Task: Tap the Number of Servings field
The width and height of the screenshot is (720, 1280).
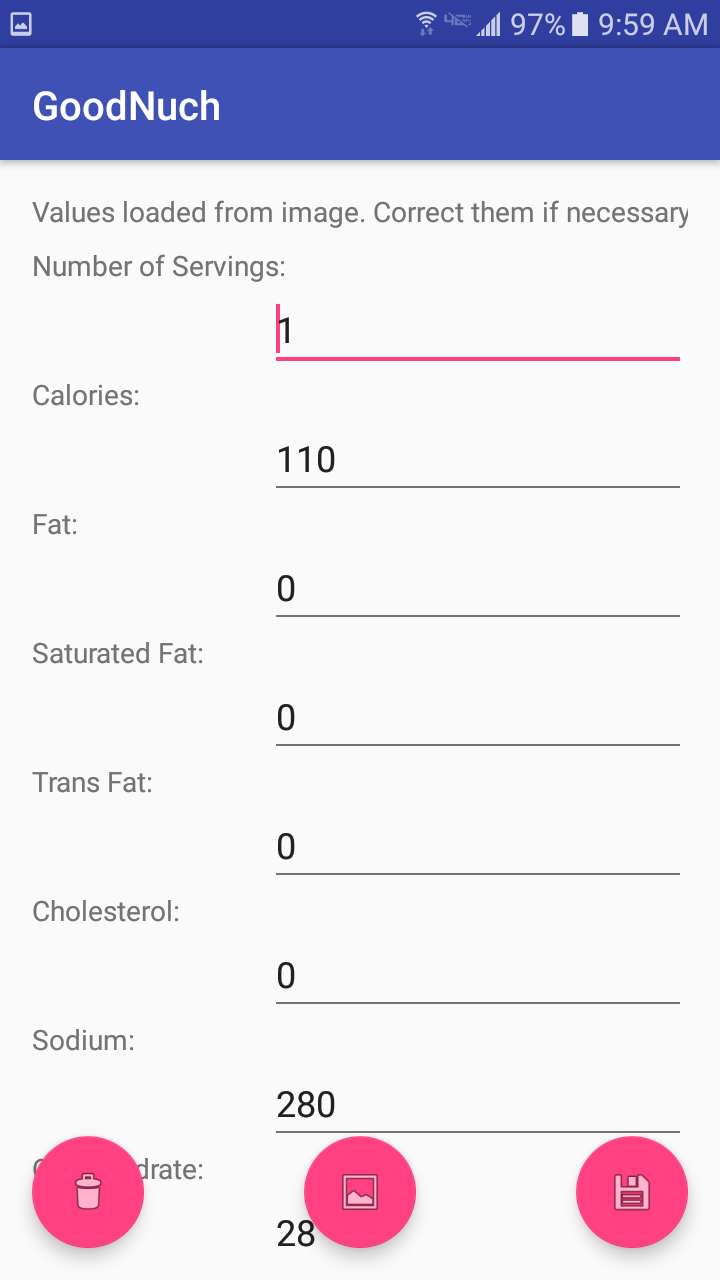Action: pyautogui.click(x=477, y=331)
